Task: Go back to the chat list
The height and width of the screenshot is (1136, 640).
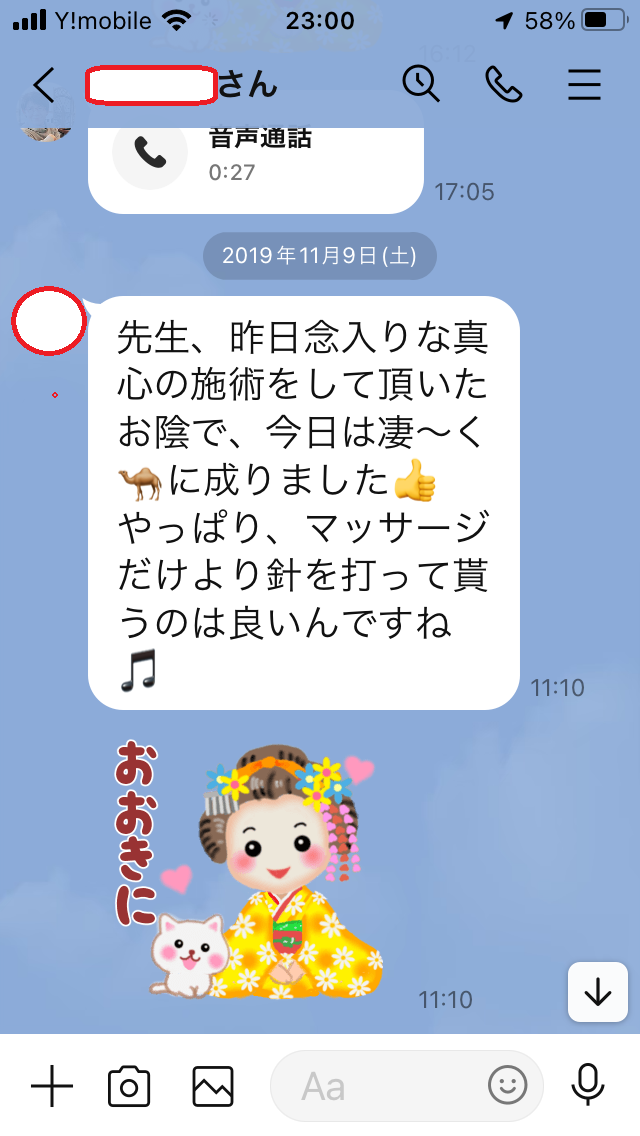Action: coord(42,86)
